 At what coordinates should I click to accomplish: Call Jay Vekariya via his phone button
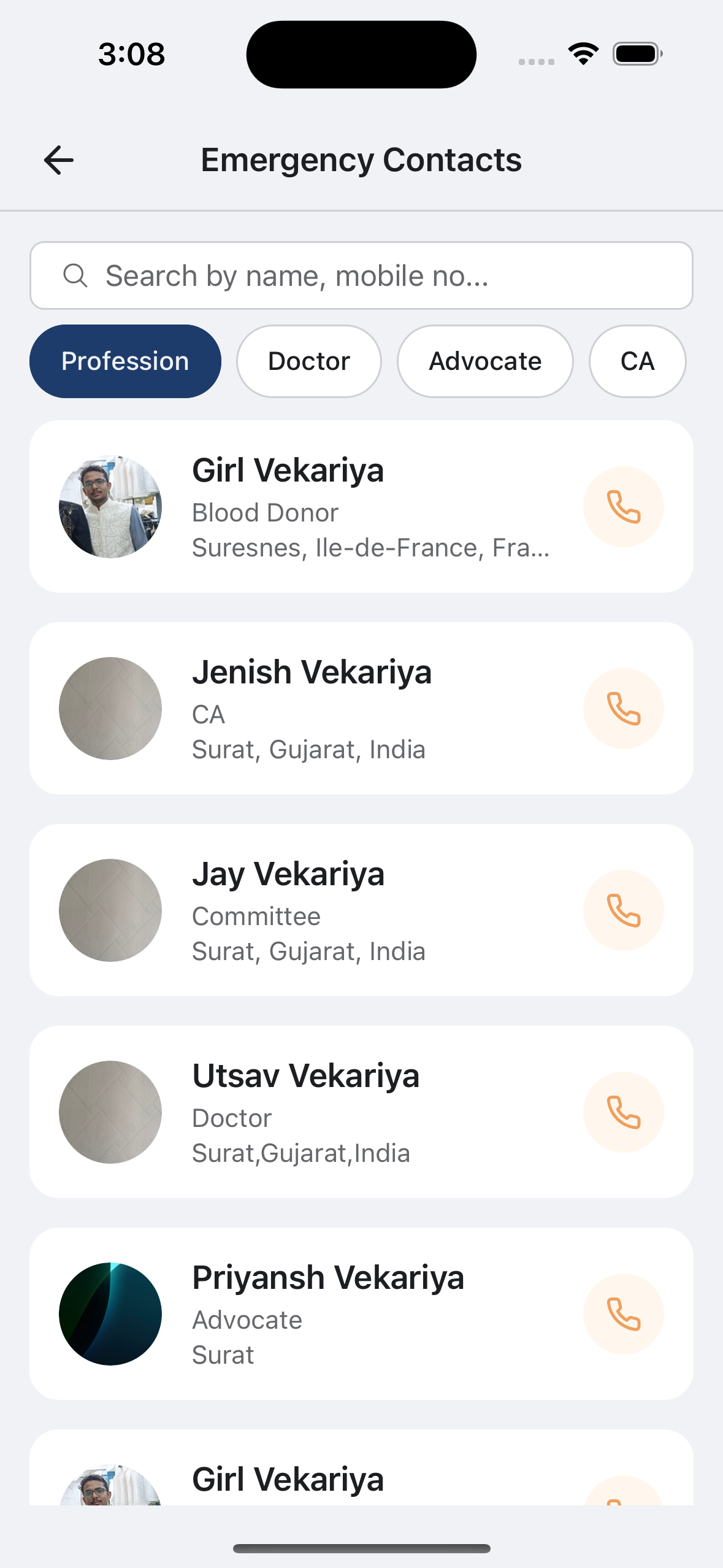pyautogui.click(x=623, y=910)
